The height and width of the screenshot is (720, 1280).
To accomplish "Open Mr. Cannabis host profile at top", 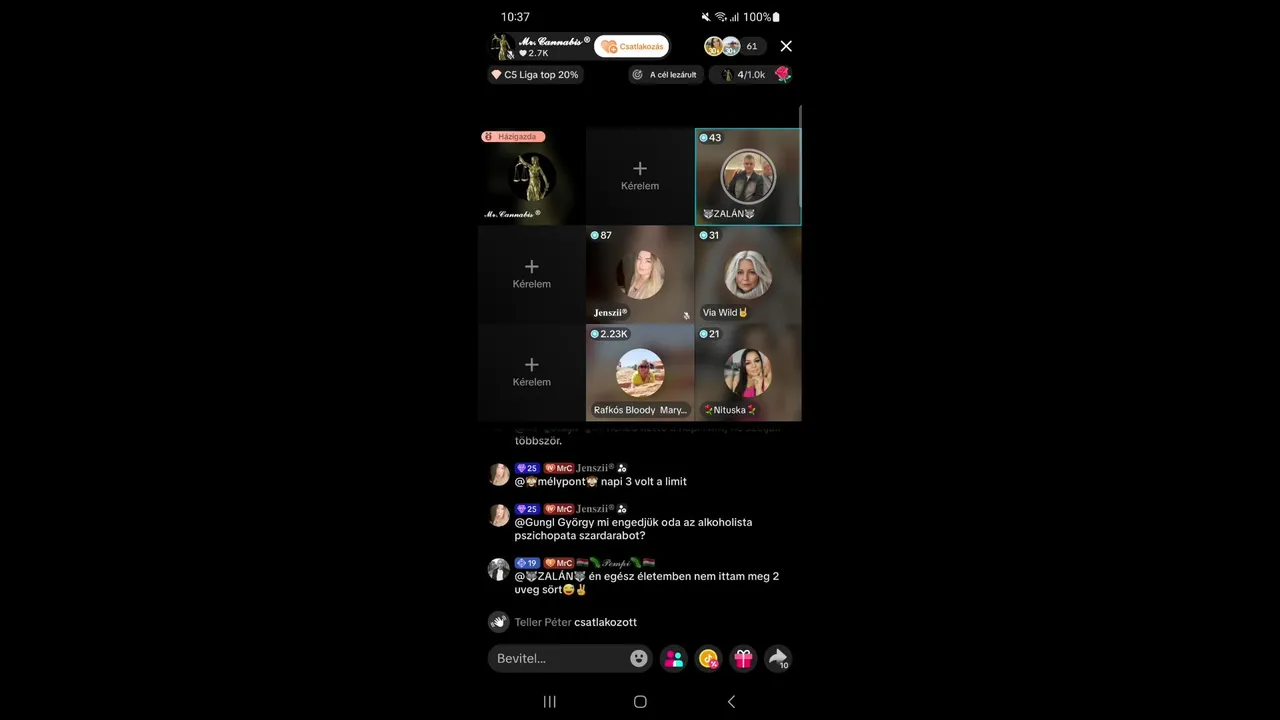I will (538, 46).
